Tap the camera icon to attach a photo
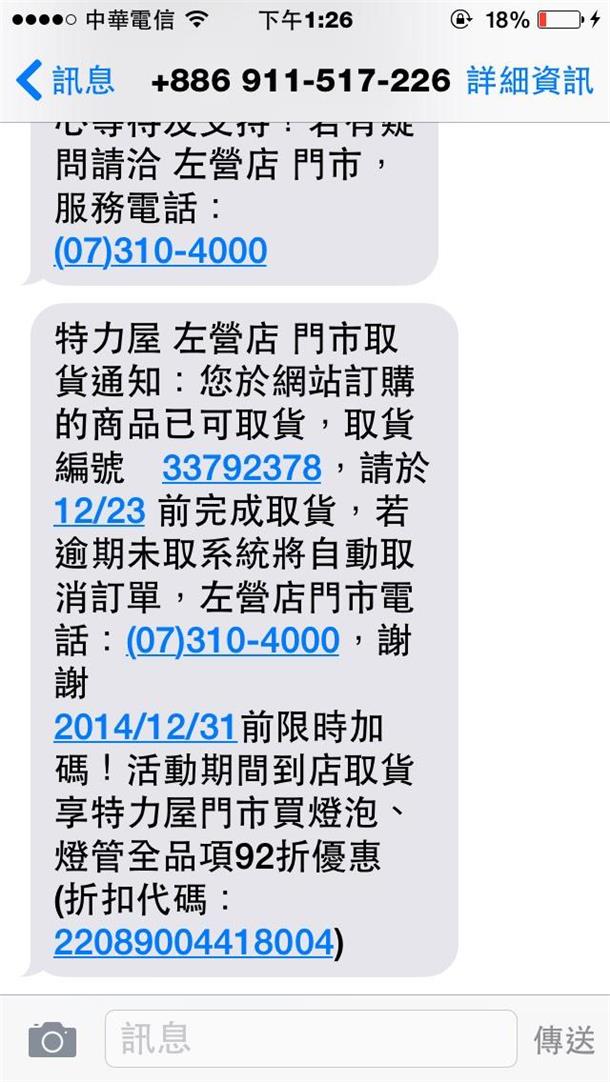Viewport: 610px width, 1082px height. coord(52,1040)
